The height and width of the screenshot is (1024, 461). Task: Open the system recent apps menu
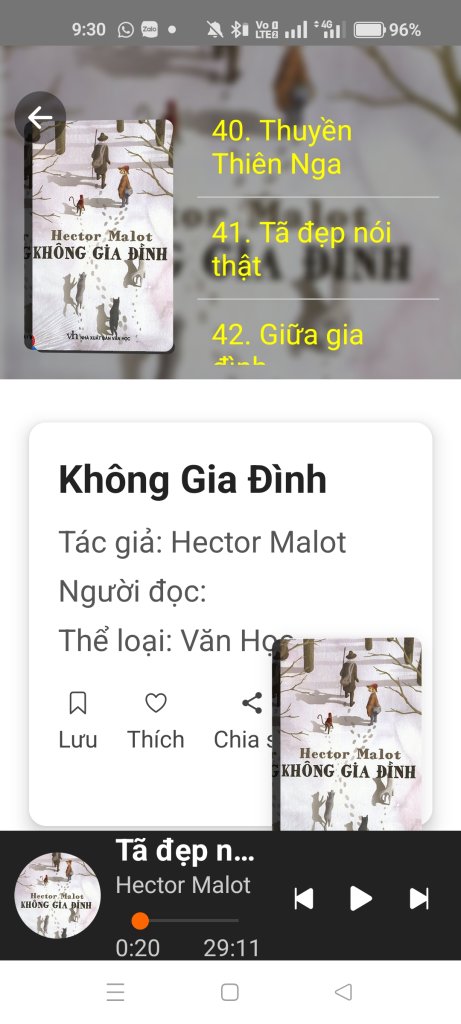pyautogui.click(x=116, y=992)
